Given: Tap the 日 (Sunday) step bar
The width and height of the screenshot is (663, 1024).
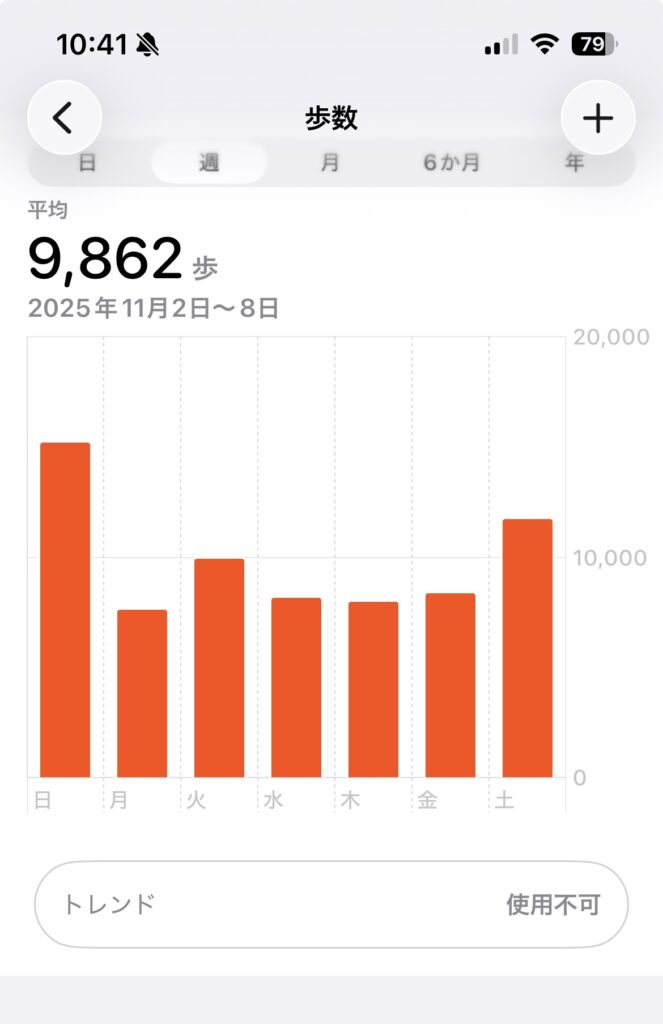Looking at the screenshot, I should point(65,610).
